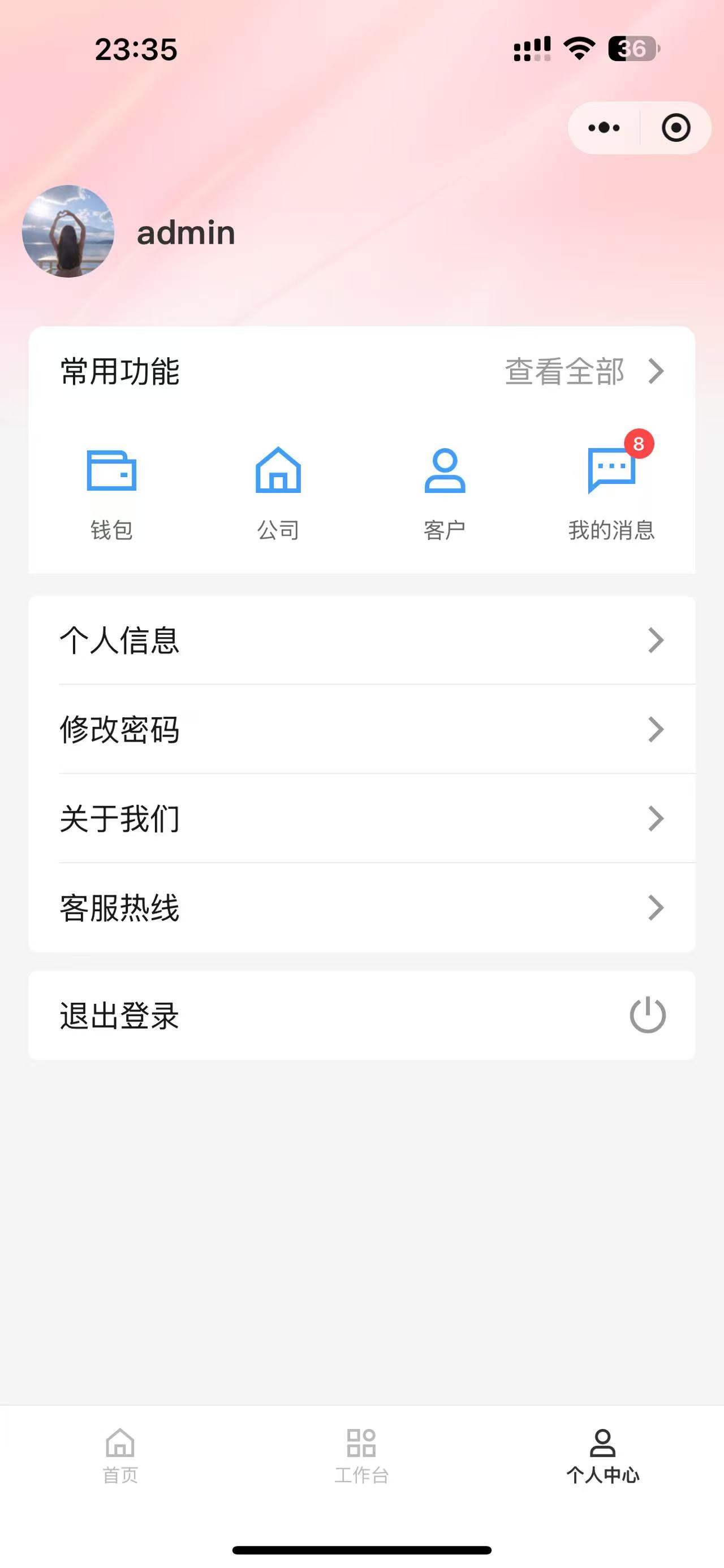Expand 修改密码 via its chevron
This screenshot has width=724, height=1568.
point(657,729)
